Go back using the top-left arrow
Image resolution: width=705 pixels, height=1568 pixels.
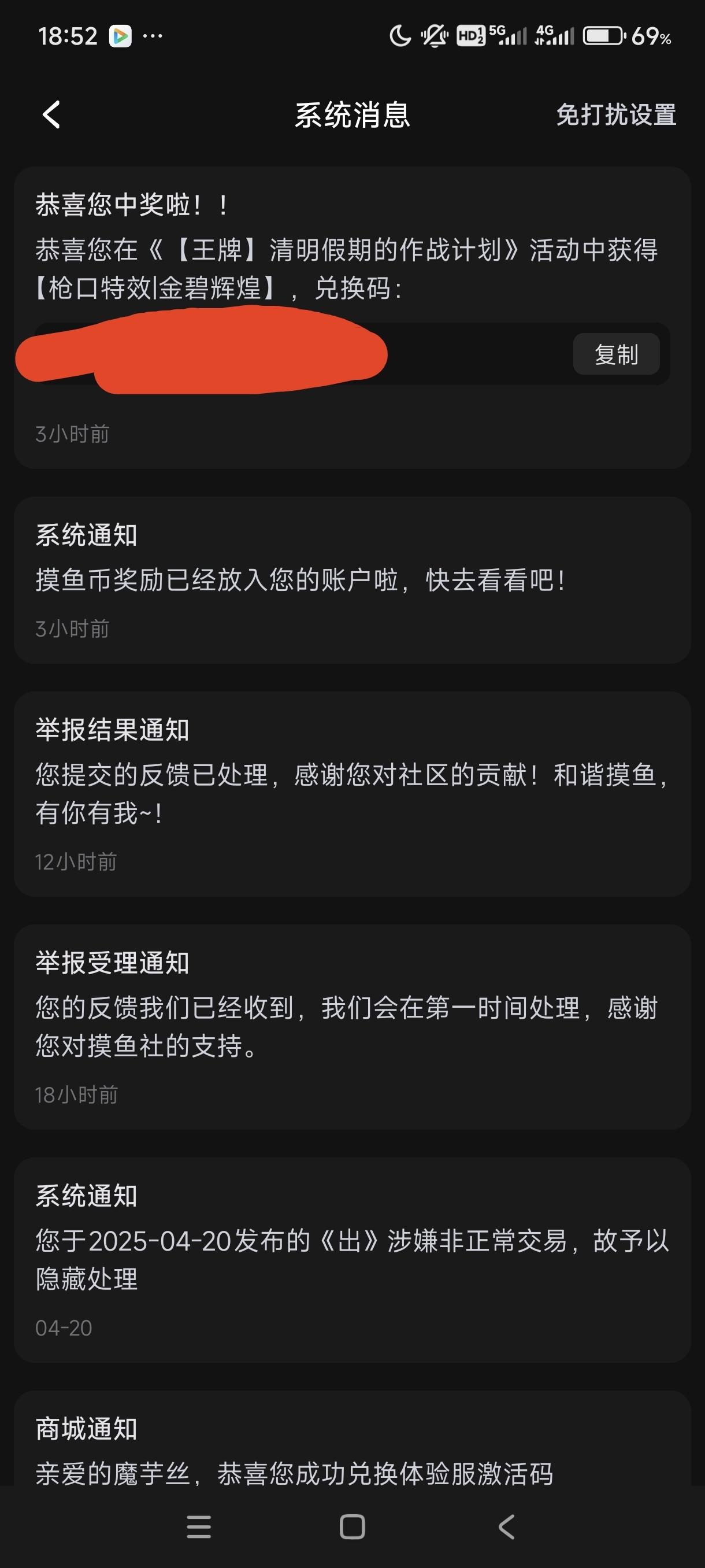(x=51, y=115)
